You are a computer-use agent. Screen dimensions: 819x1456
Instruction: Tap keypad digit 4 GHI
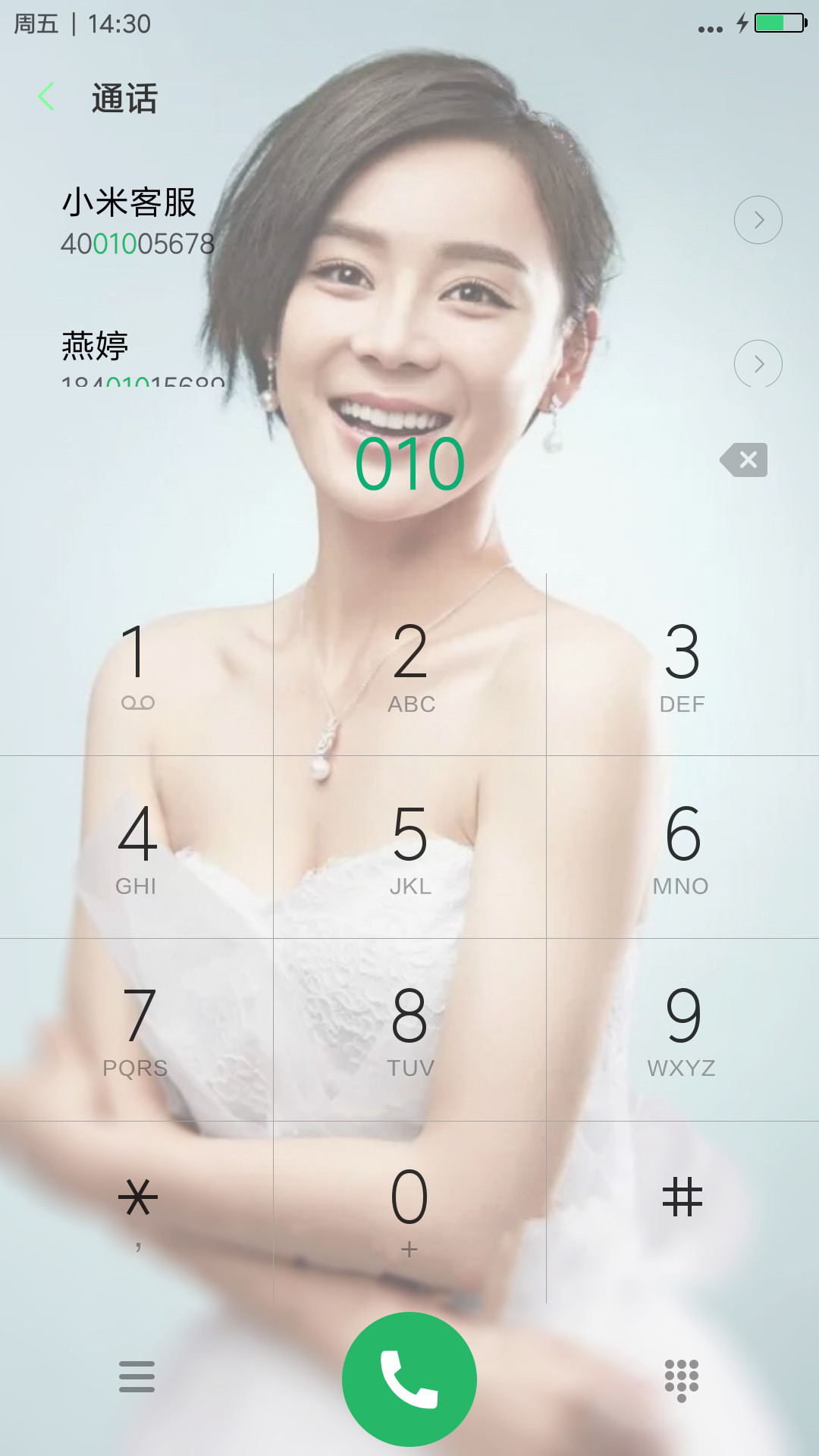pyautogui.click(x=136, y=847)
